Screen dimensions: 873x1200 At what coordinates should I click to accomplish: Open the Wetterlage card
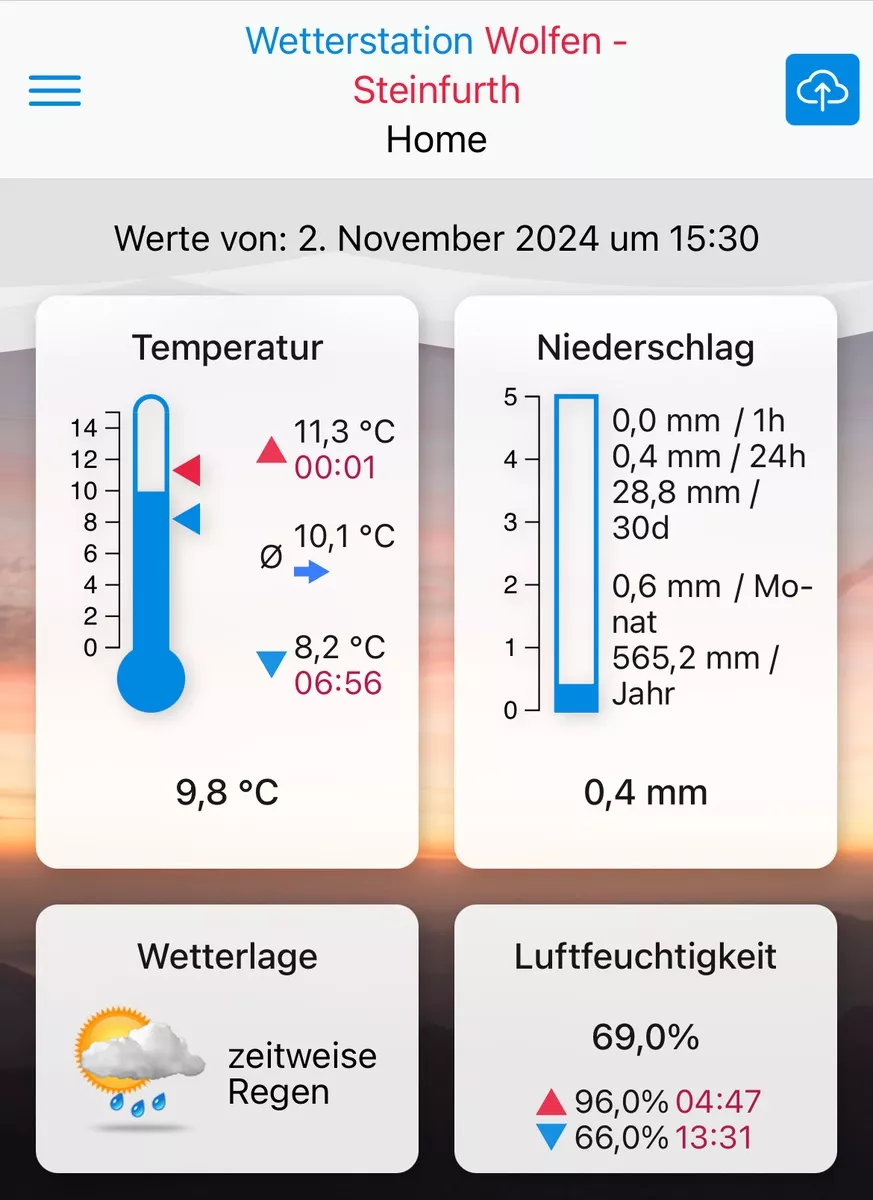[227, 1038]
